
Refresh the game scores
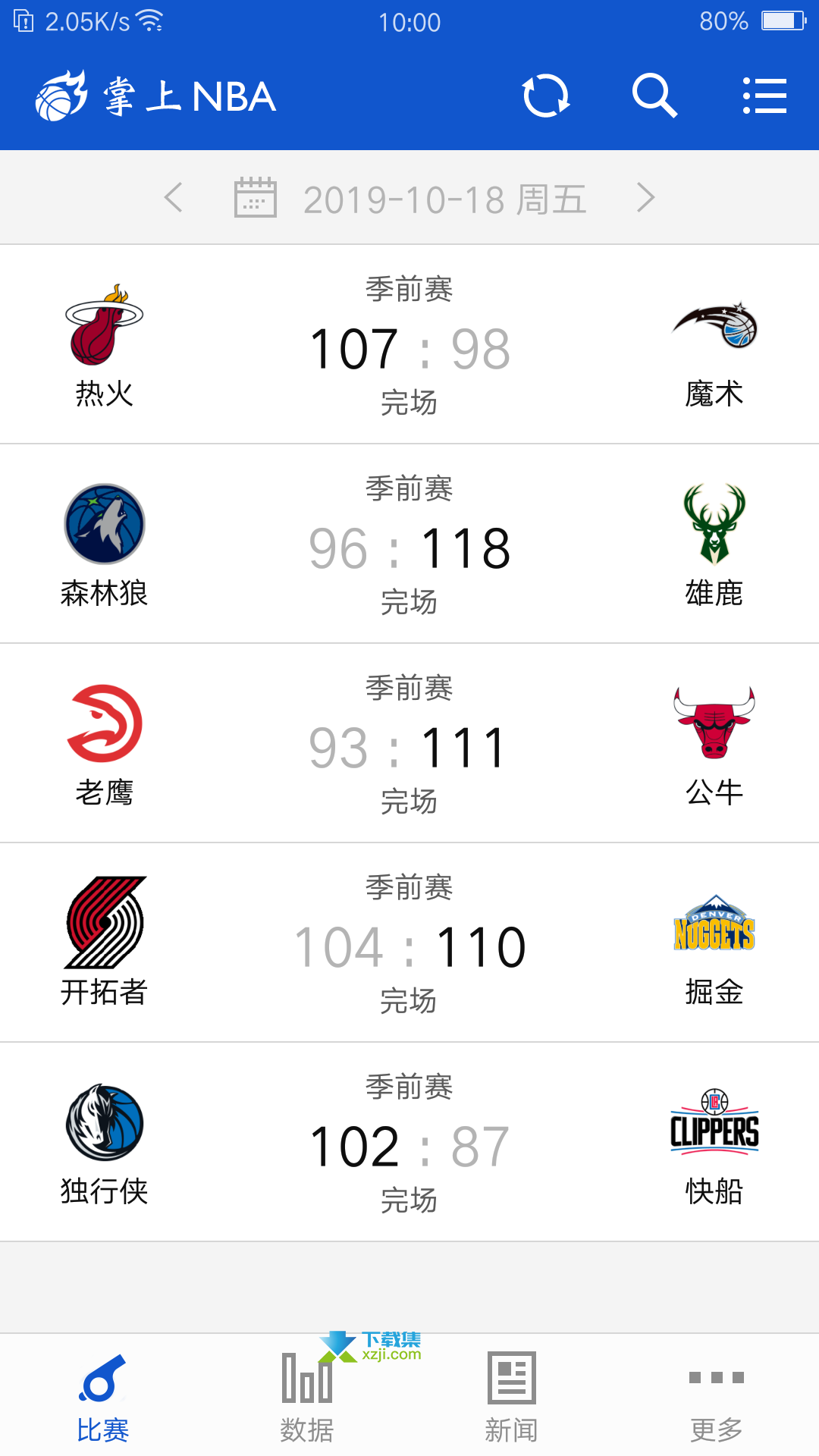[x=546, y=96]
